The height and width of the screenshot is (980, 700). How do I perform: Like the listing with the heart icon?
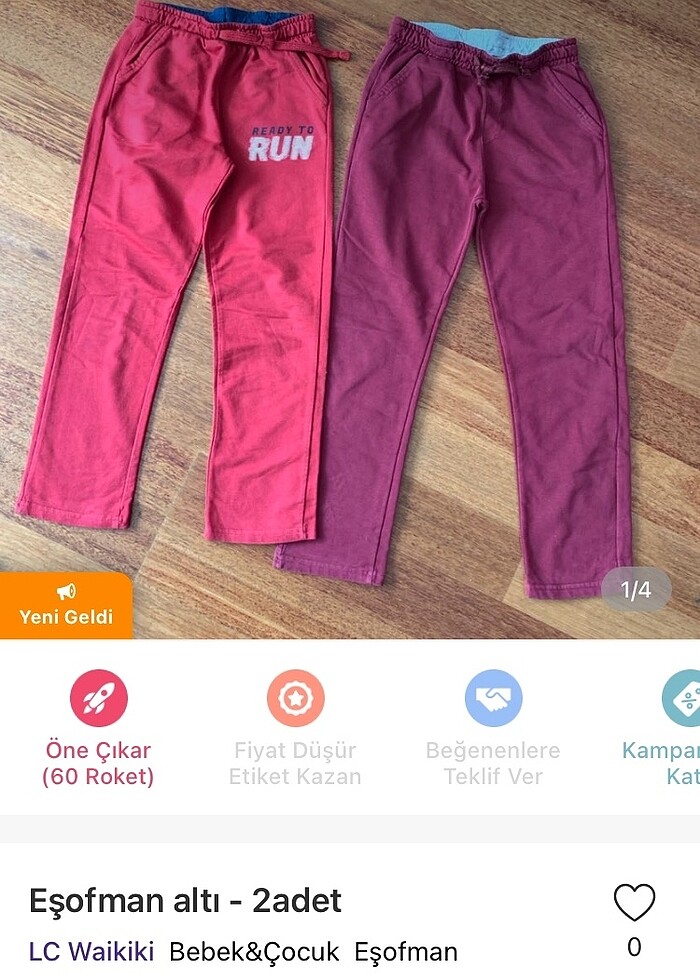point(634,903)
